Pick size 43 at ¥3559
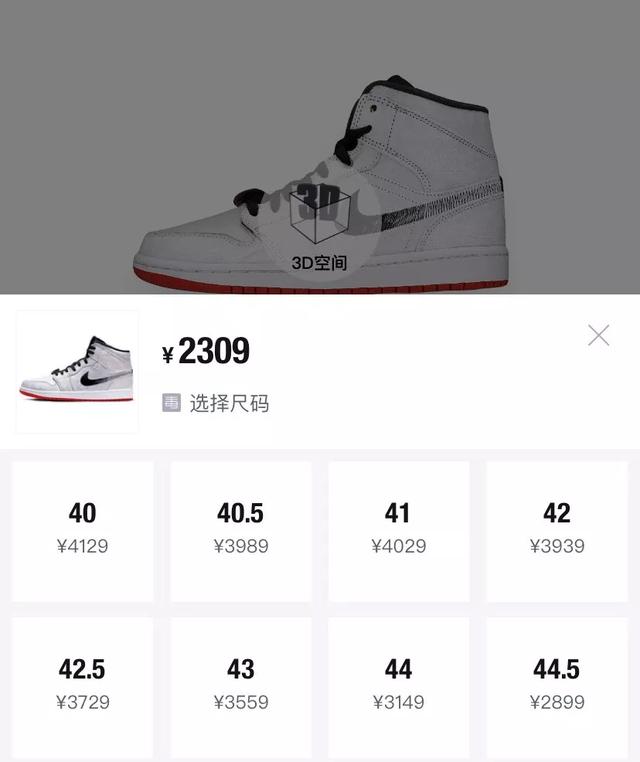 click(240, 685)
